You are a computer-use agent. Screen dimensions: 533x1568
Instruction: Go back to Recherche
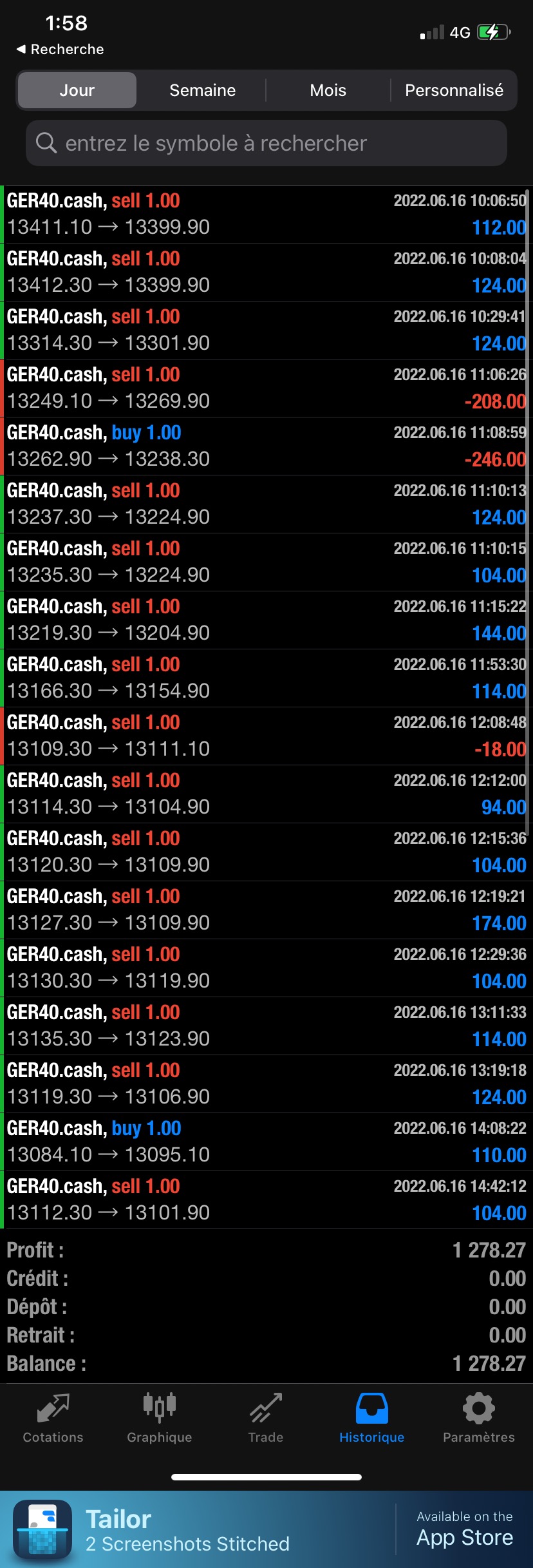[x=60, y=49]
